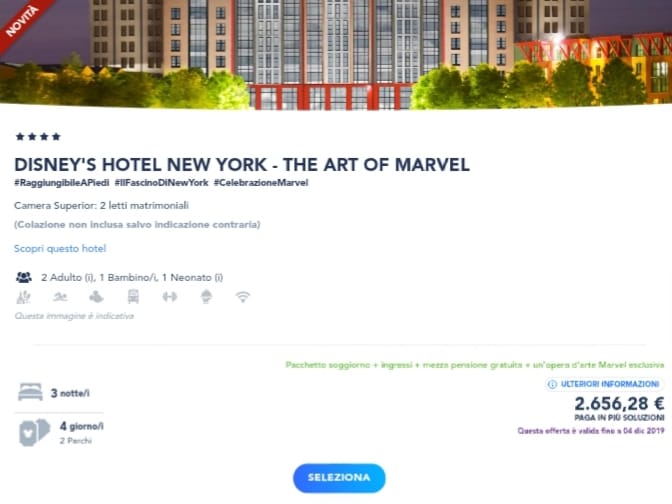672x504 pixels.
Task: Tap the SELEZIONA button
Action: (x=339, y=478)
